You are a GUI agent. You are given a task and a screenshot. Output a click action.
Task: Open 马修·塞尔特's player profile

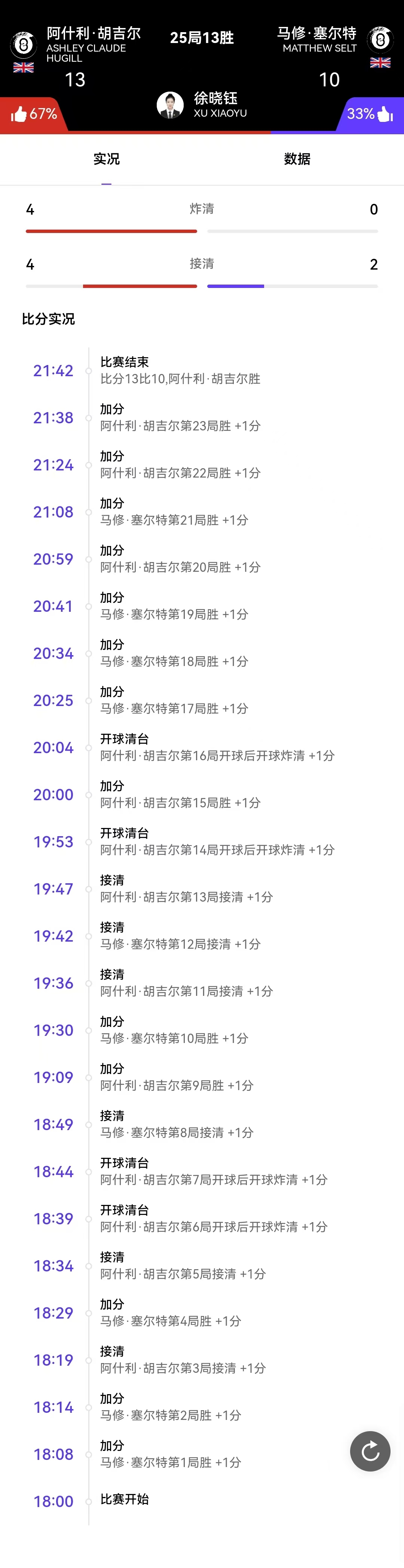point(380,41)
